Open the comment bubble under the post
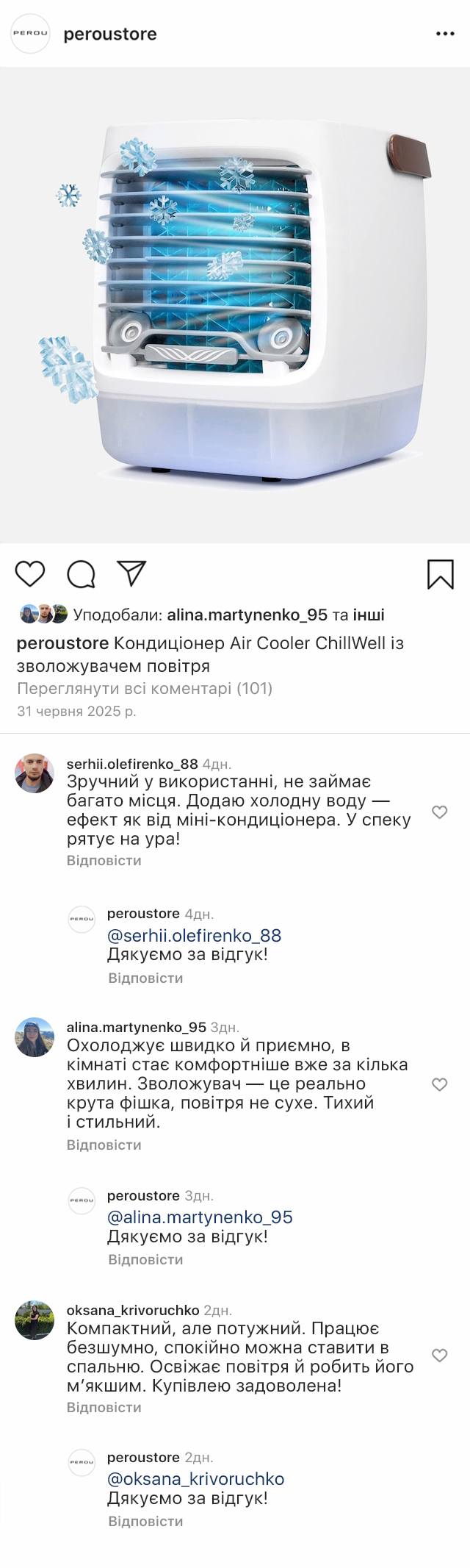The image size is (470, 1568). coord(81,574)
